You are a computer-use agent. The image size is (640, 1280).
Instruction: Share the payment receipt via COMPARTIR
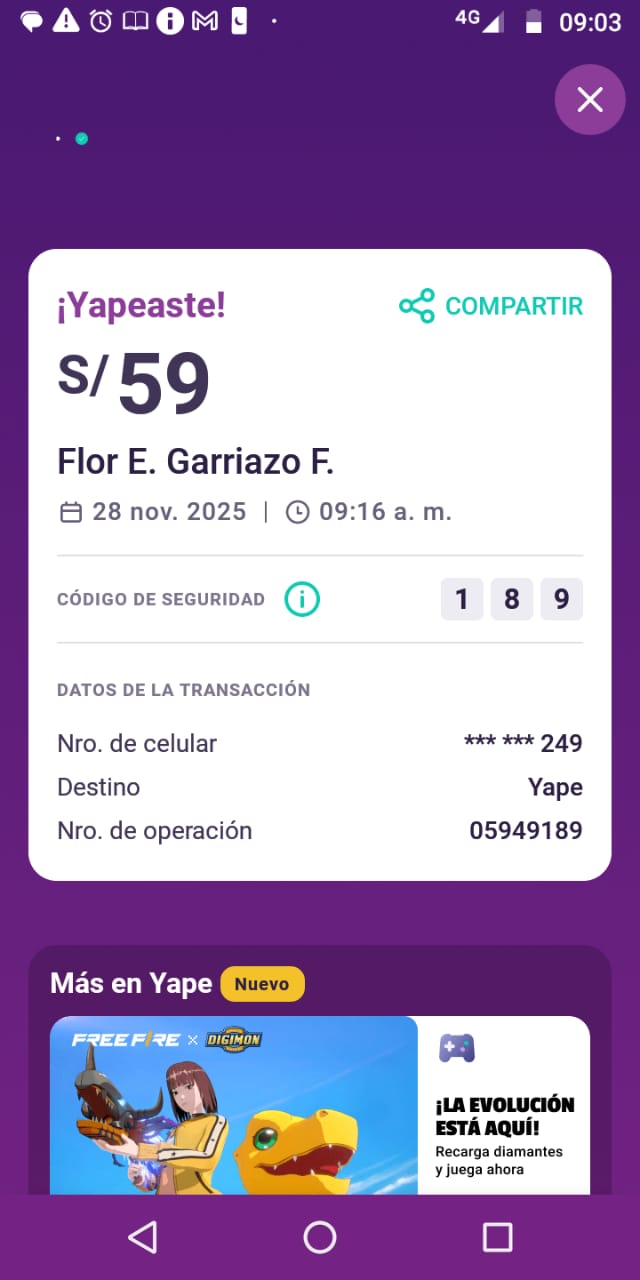pos(491,306)
